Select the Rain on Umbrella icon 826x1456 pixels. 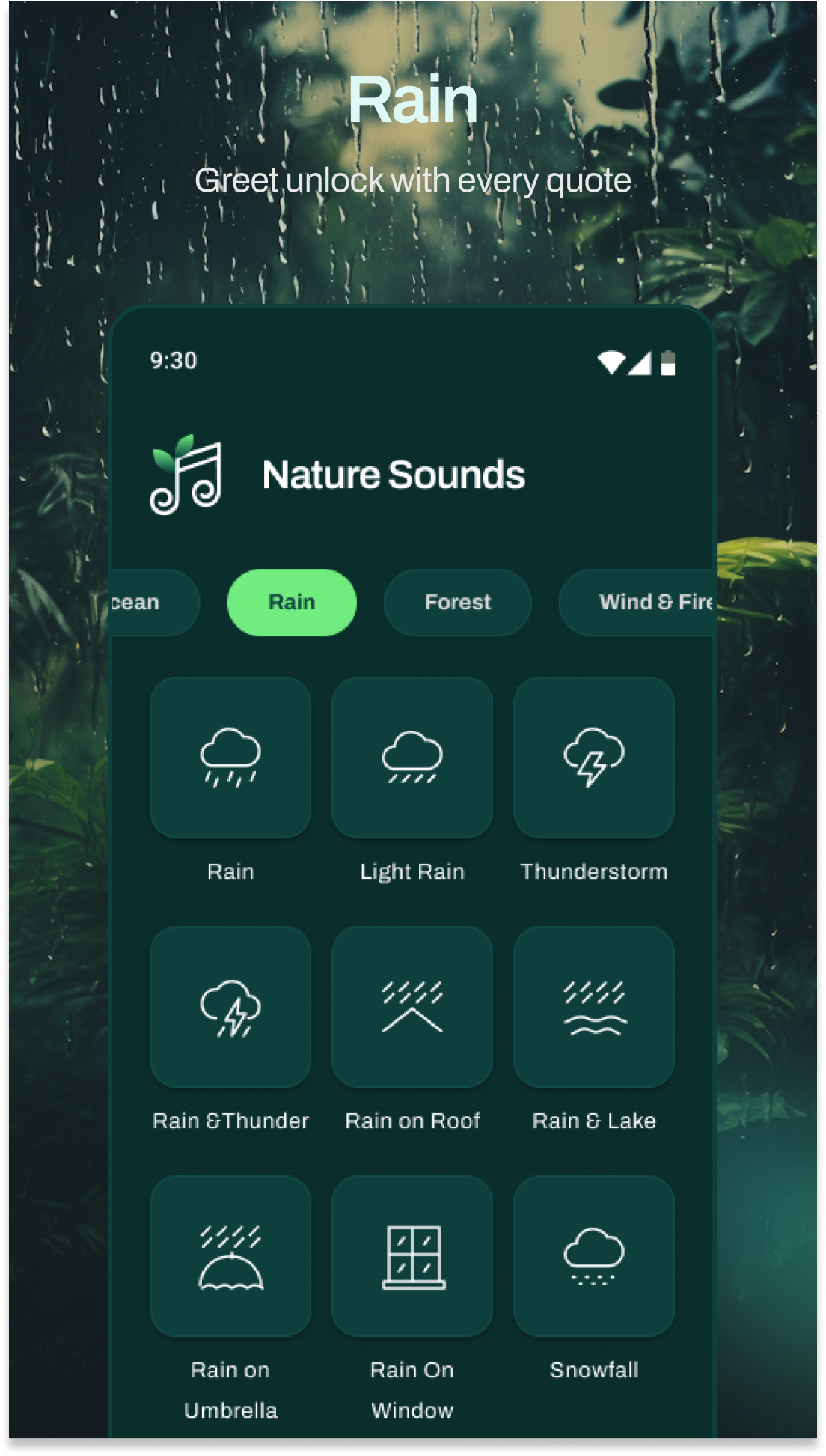[230, 1258]
